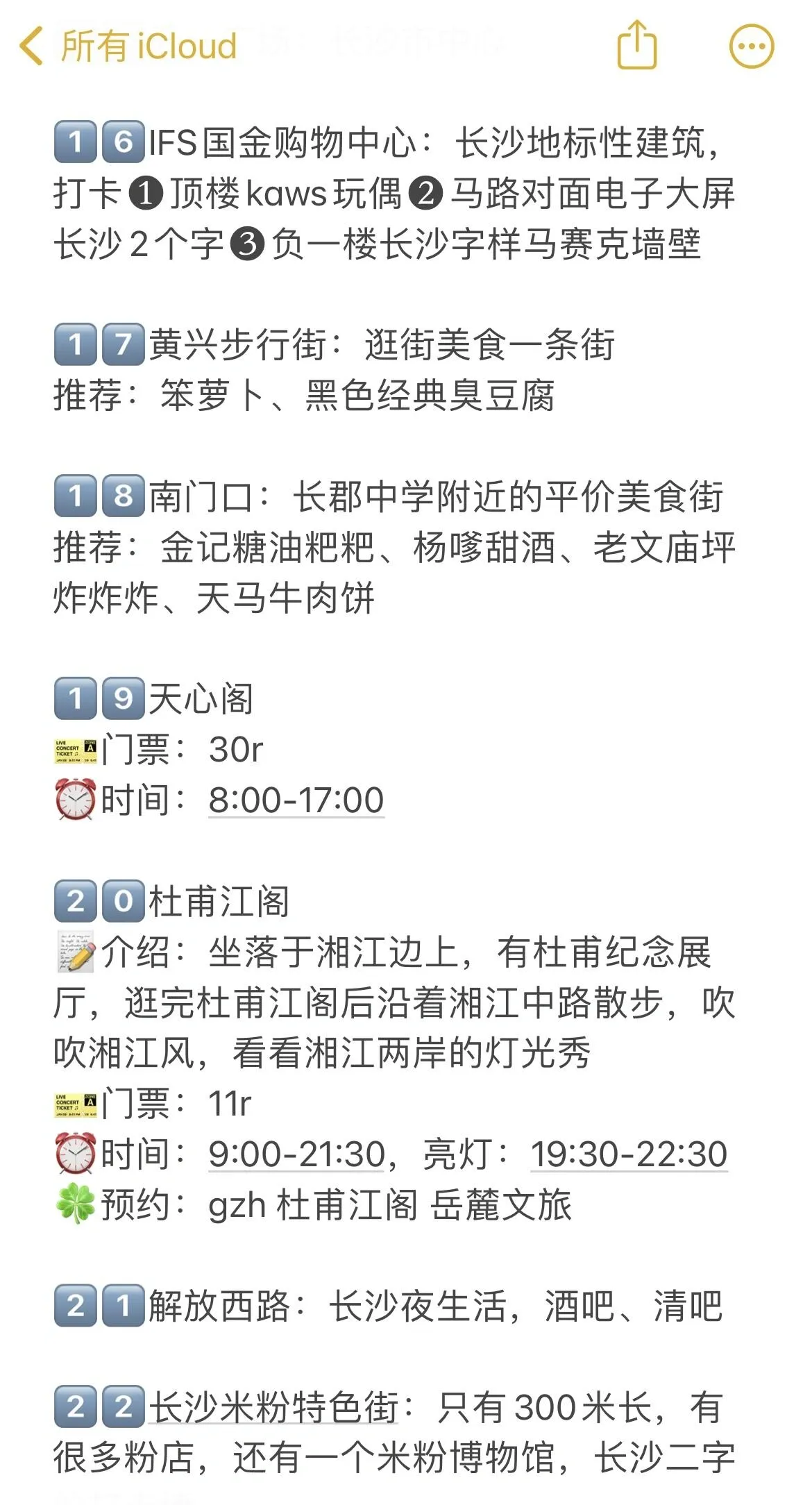Open the more options menu
This screenshot has height=1505, width=812.
751,47
